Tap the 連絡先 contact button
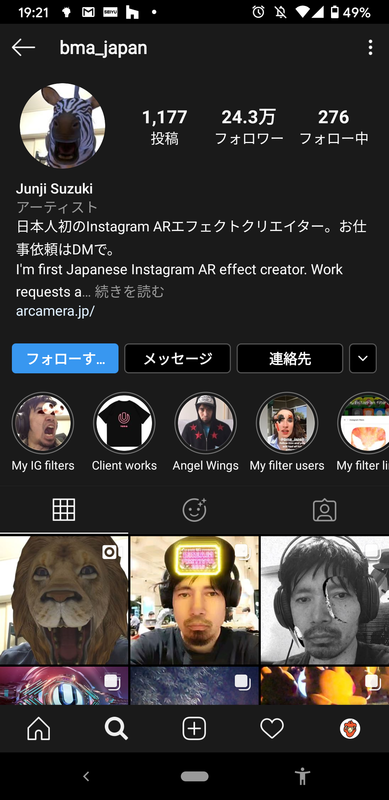 tap(290, 359)
